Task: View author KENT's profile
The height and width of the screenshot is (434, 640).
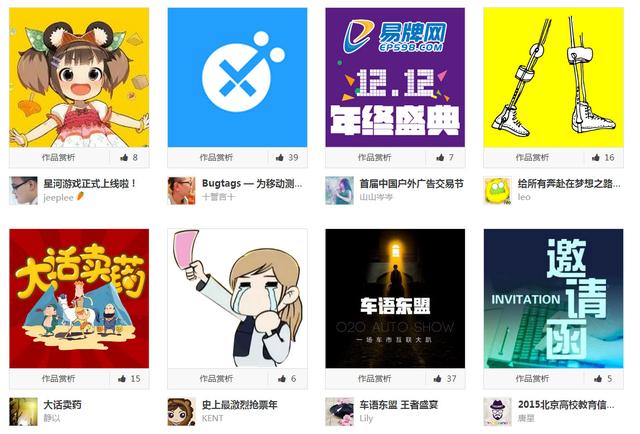Action: pyautogui.click(x=212, y=419)
